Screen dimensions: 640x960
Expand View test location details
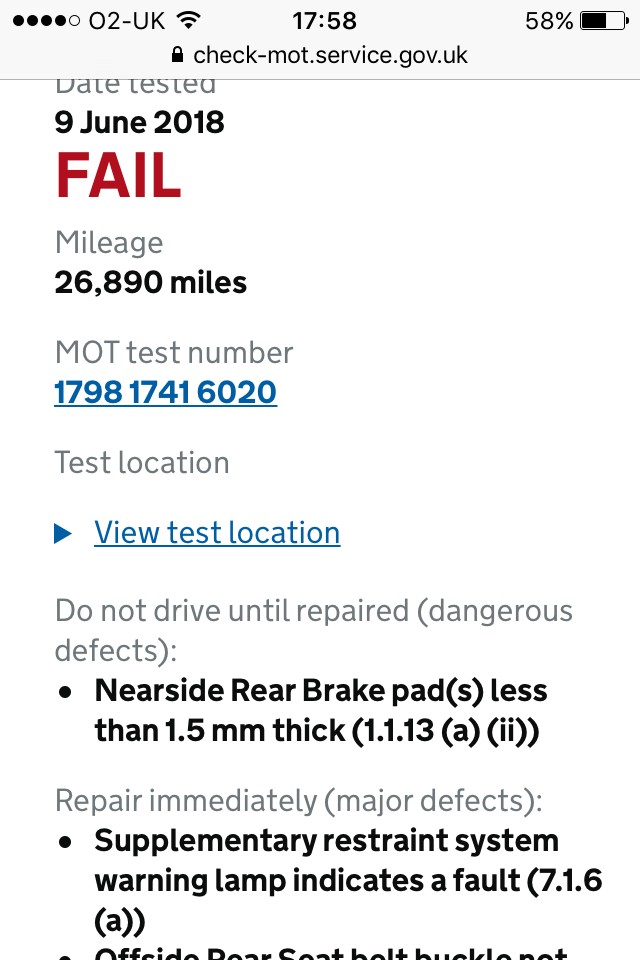click(x=216, y=533)
